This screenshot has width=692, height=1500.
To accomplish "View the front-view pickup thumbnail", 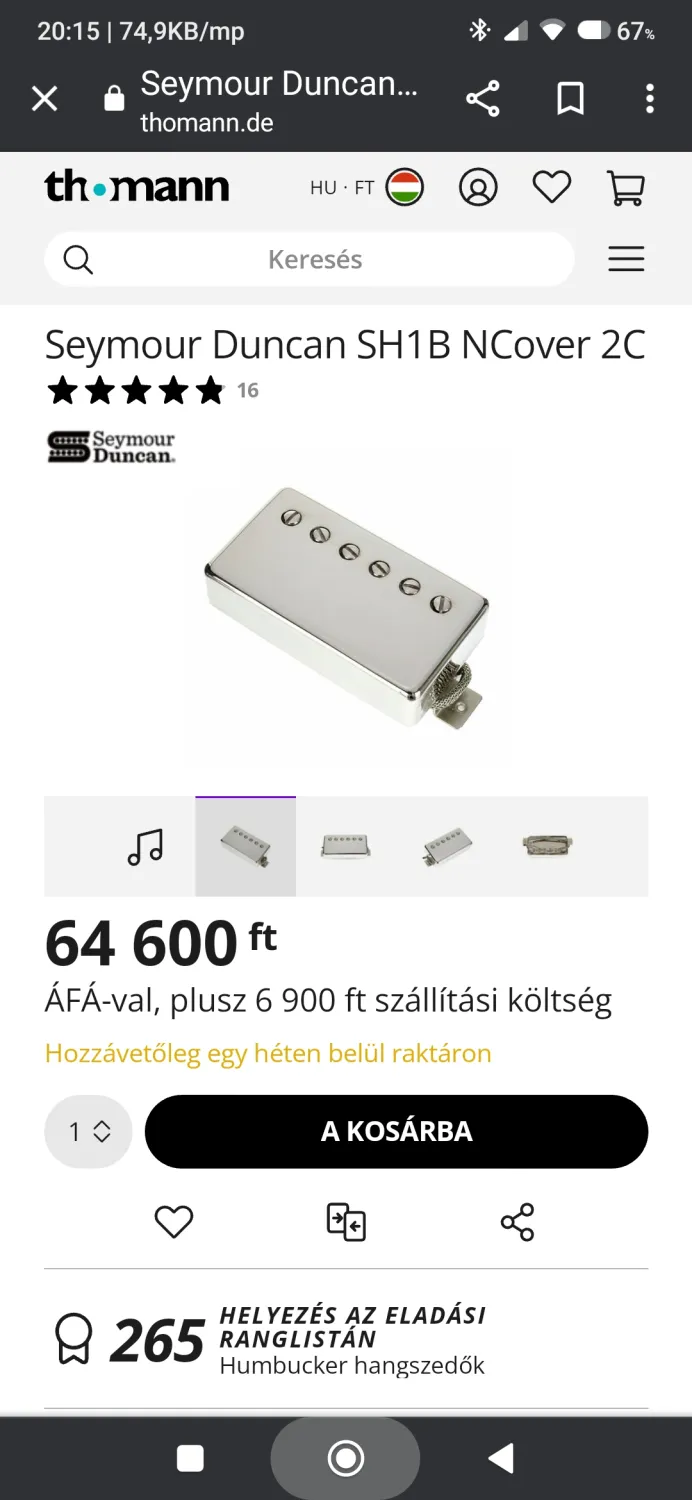I will click(x=346, y=847).
